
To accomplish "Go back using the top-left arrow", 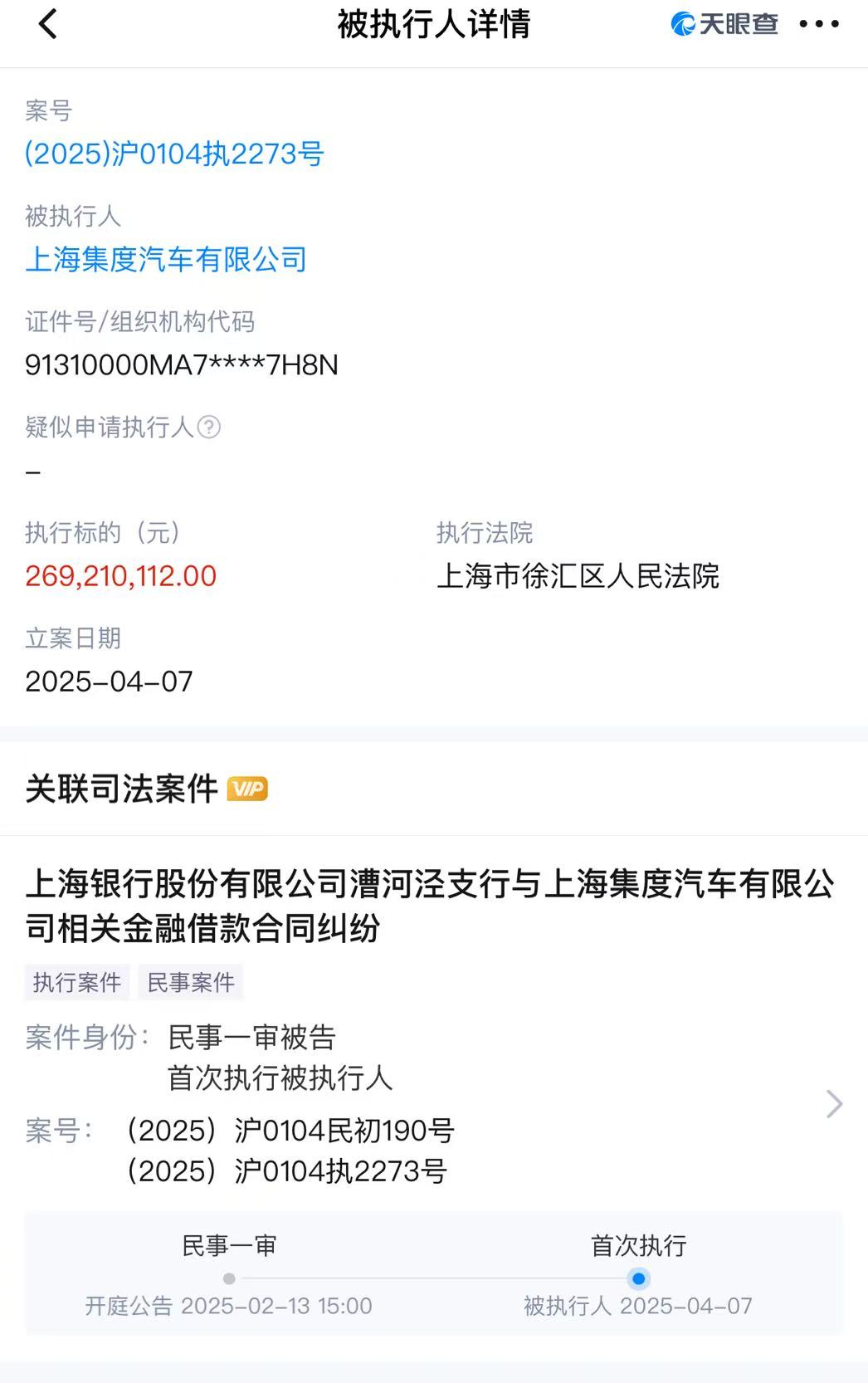I will [x=48, y=25].
